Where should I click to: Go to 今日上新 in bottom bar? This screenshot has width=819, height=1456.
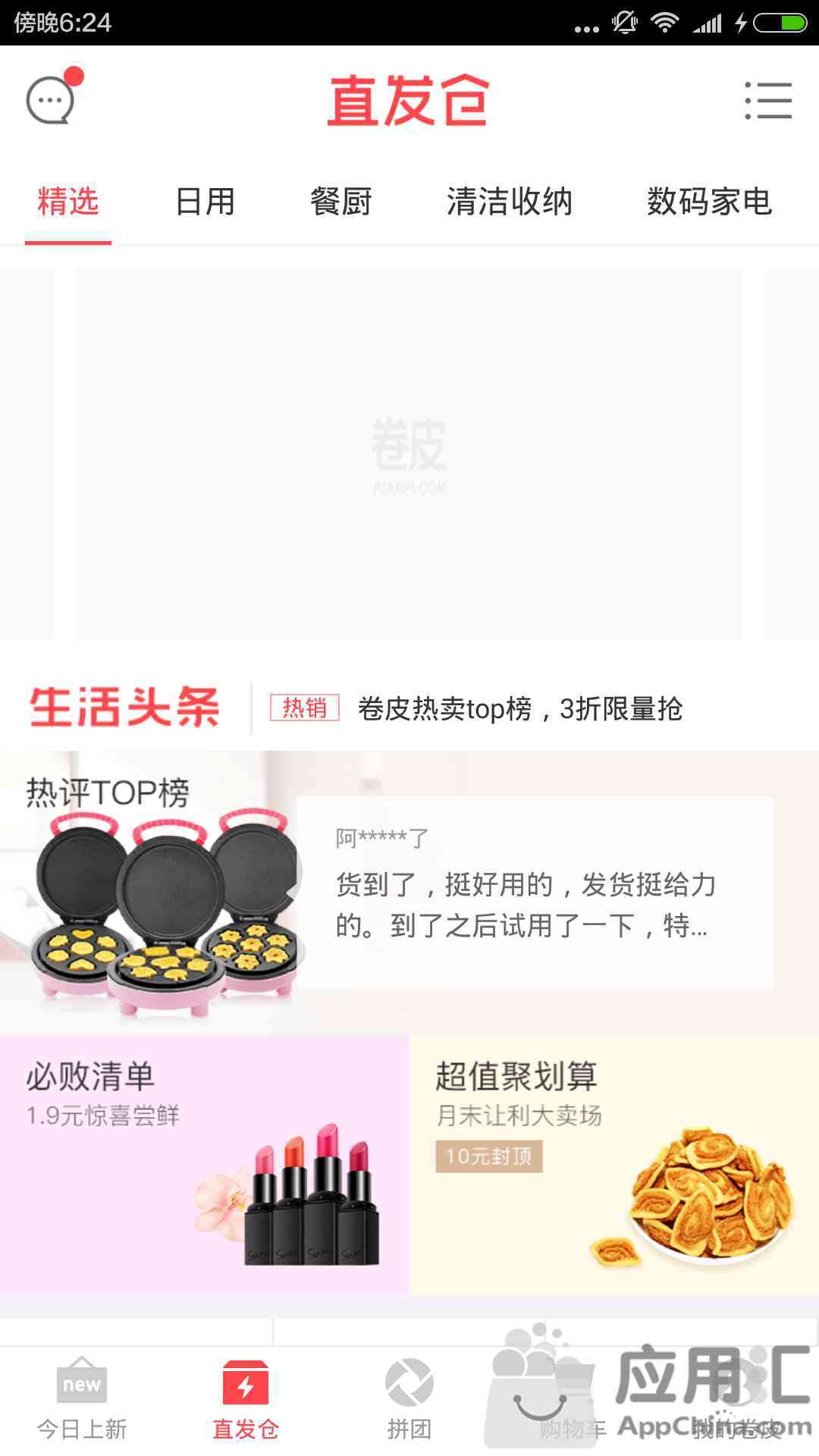tap(82, 1400)
